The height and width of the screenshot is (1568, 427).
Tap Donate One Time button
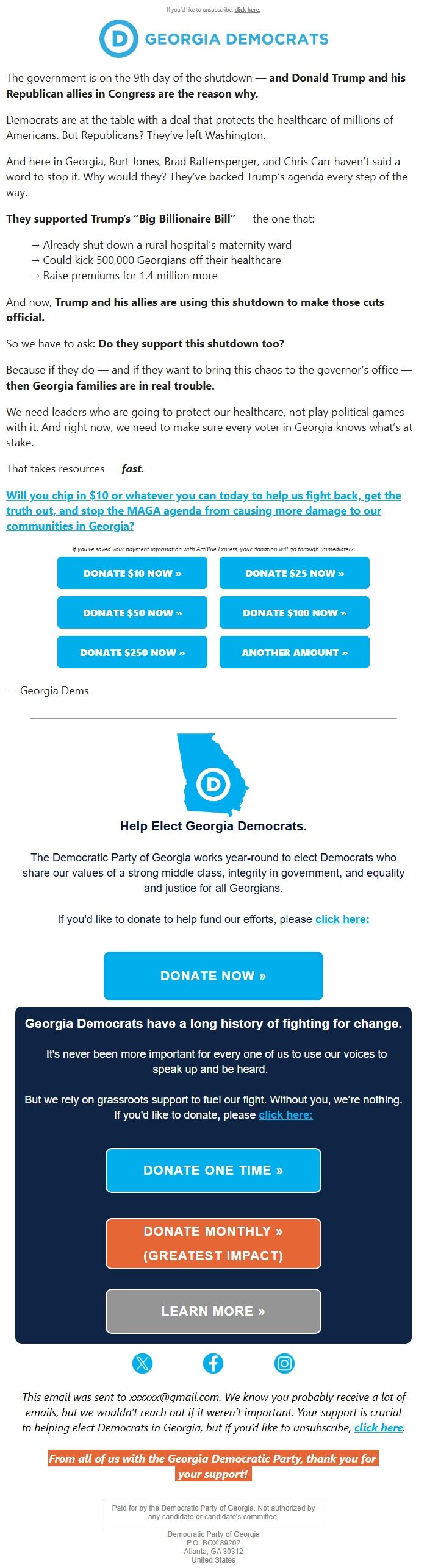tap(213, 1170)
